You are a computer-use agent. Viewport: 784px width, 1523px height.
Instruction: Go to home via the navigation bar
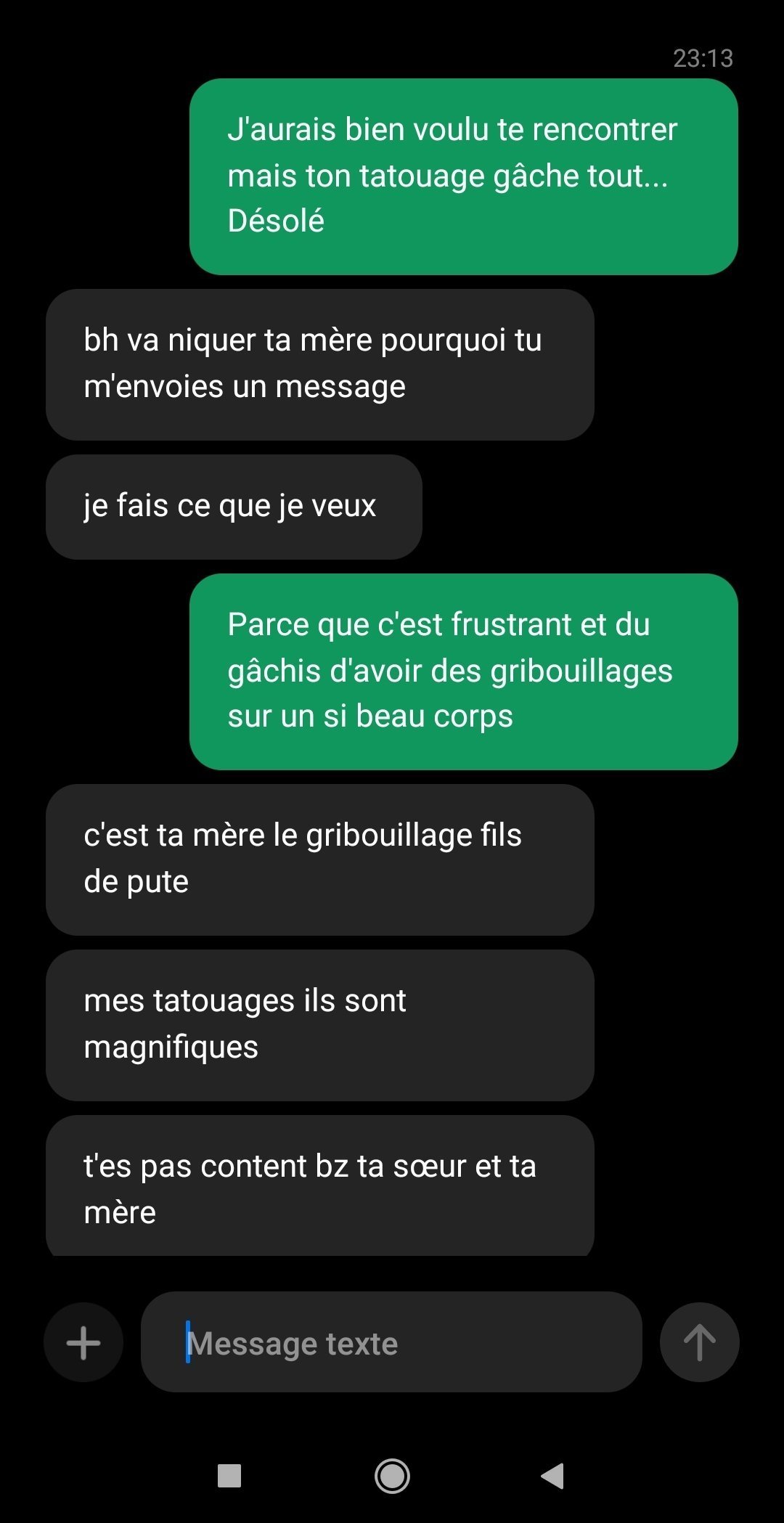pyautogui.click(x=392, y=1476)
